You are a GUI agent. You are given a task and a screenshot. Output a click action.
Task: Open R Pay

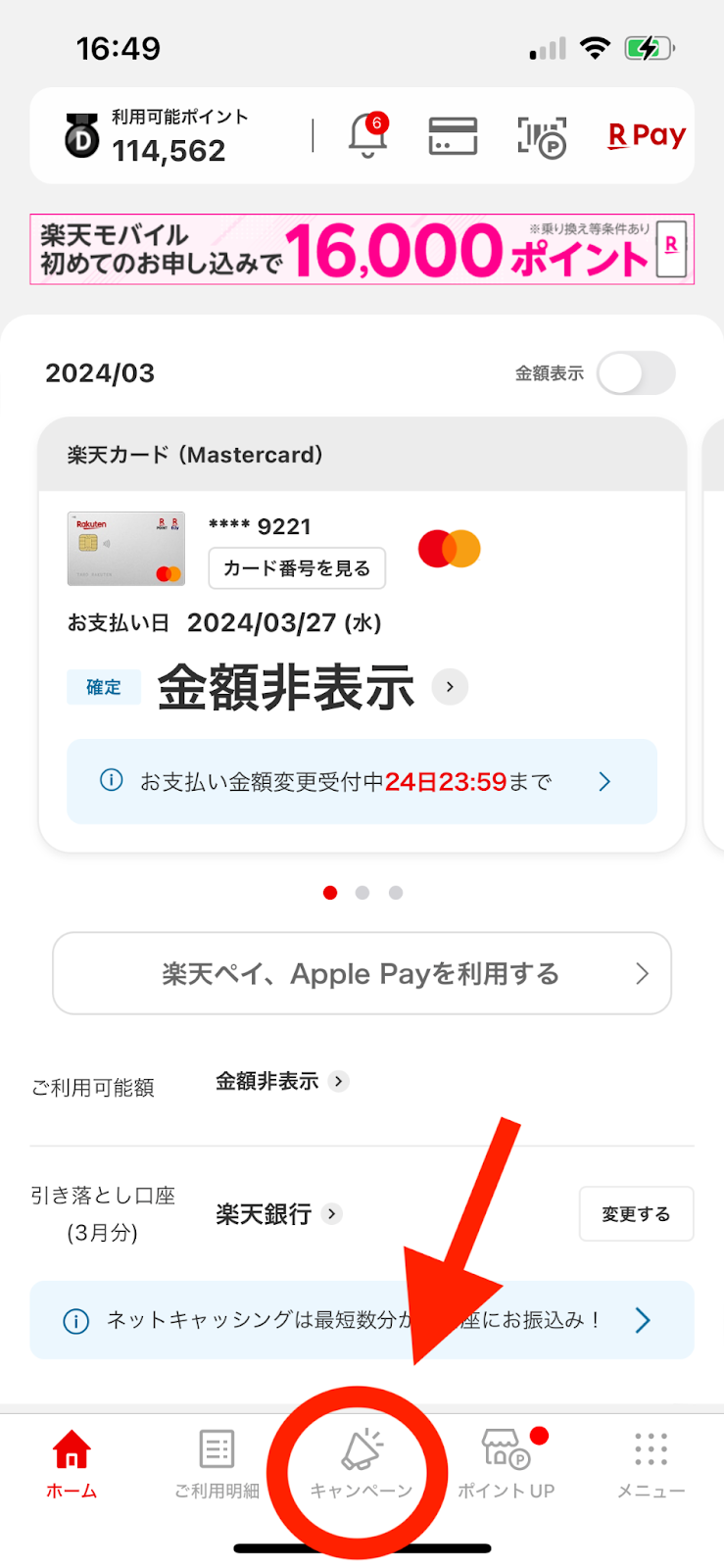click(647, 135)
